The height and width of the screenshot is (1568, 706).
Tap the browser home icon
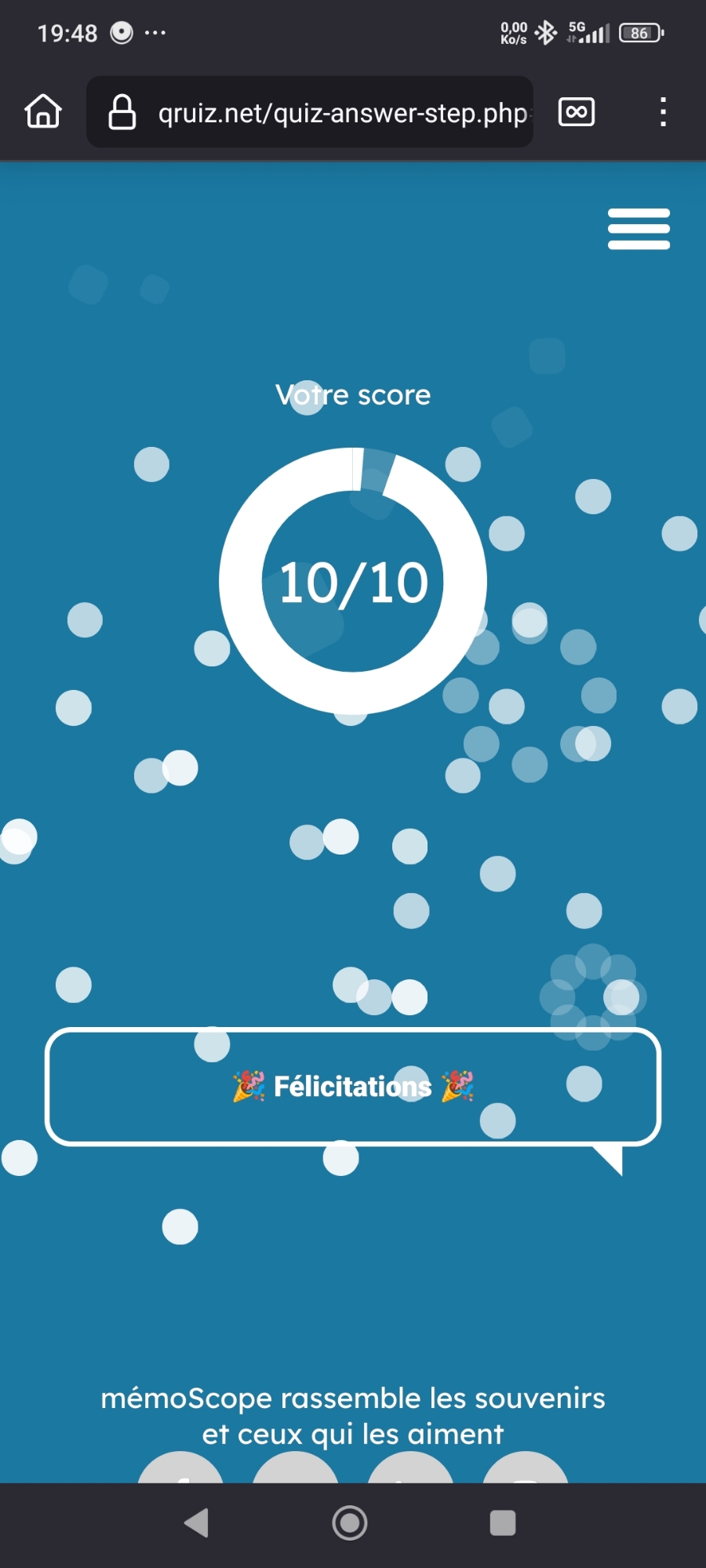tap(43, 111)
